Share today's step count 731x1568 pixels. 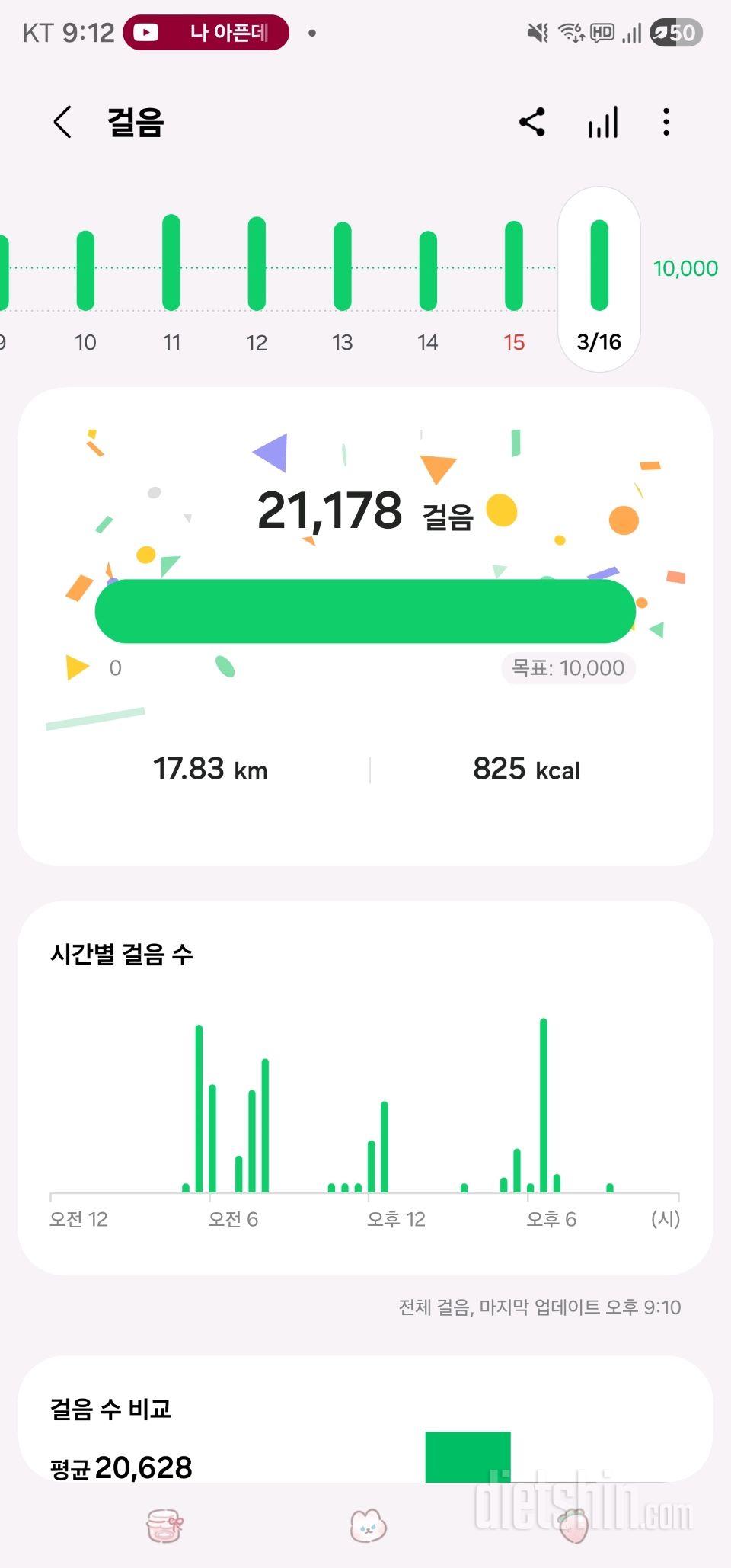[531, 122]
